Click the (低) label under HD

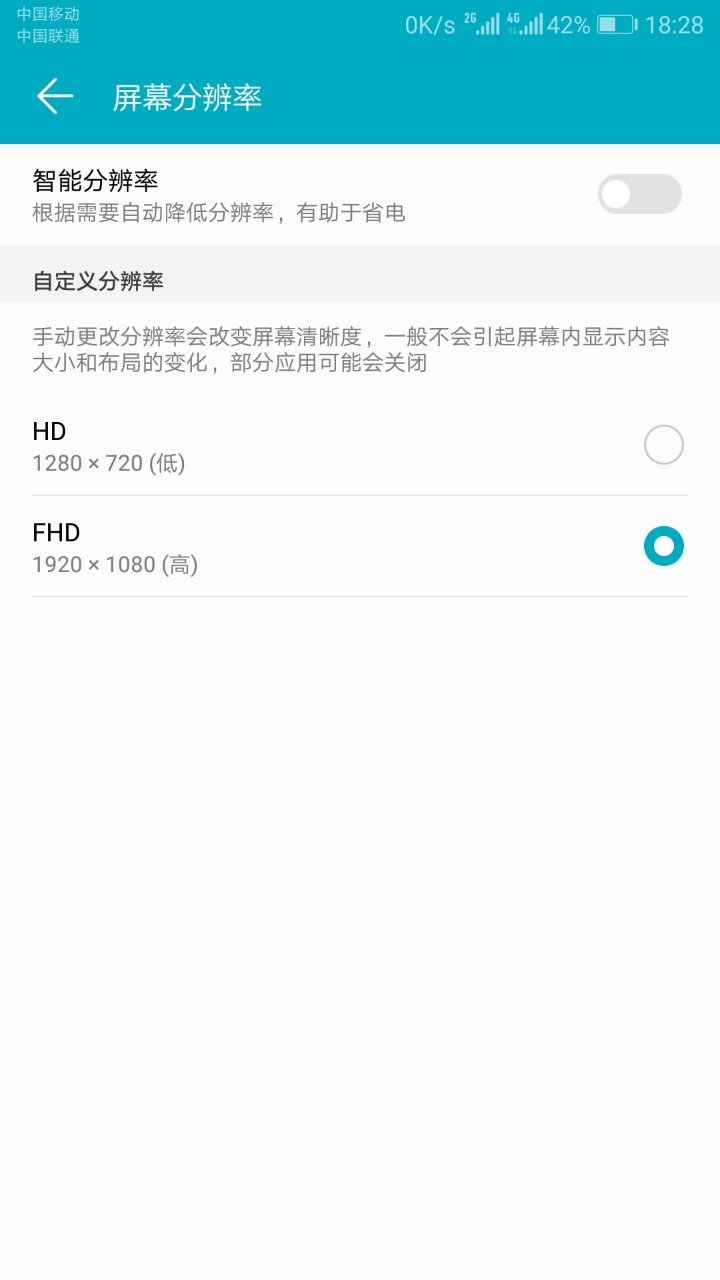coord(165,463)
